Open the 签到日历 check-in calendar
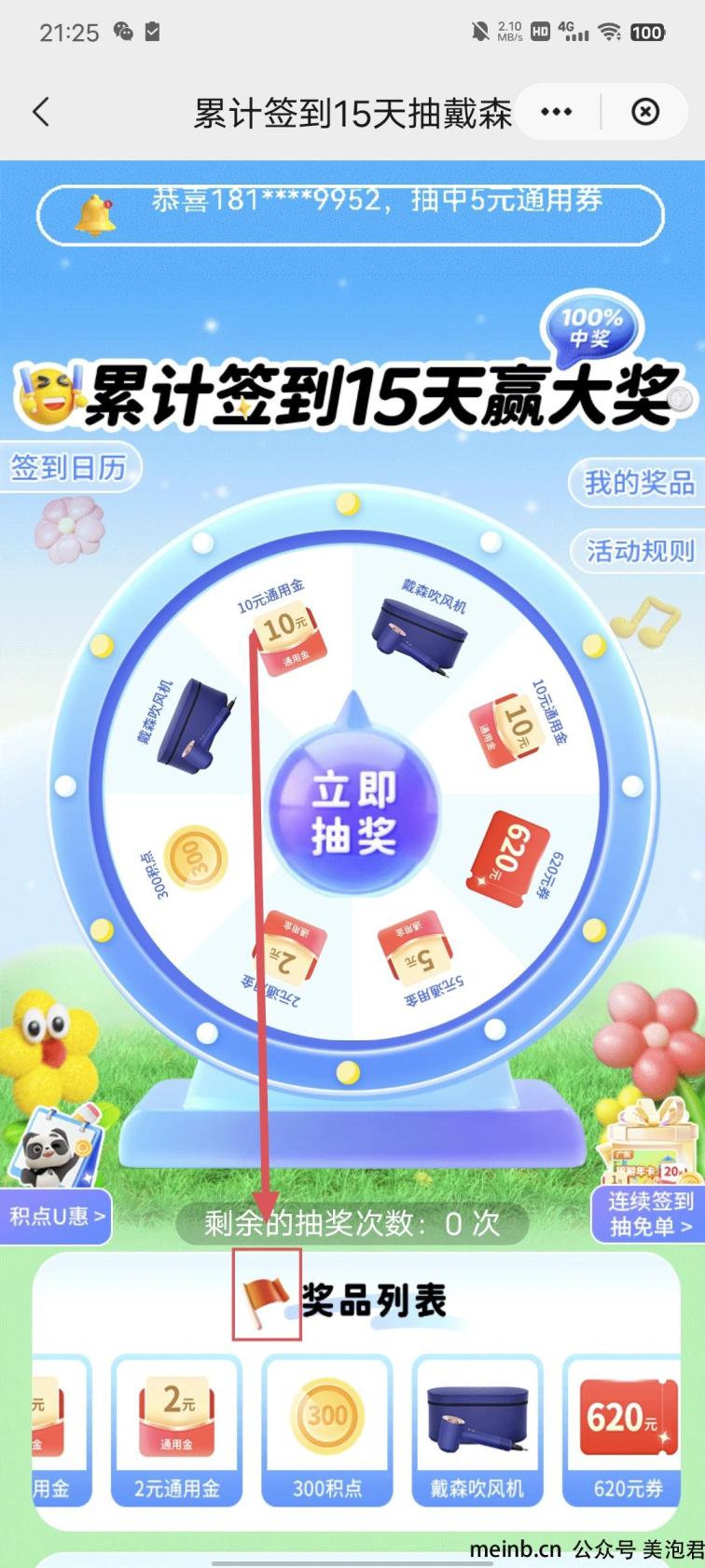This screenshot has width=705, height=1568. tap(68, 467)
